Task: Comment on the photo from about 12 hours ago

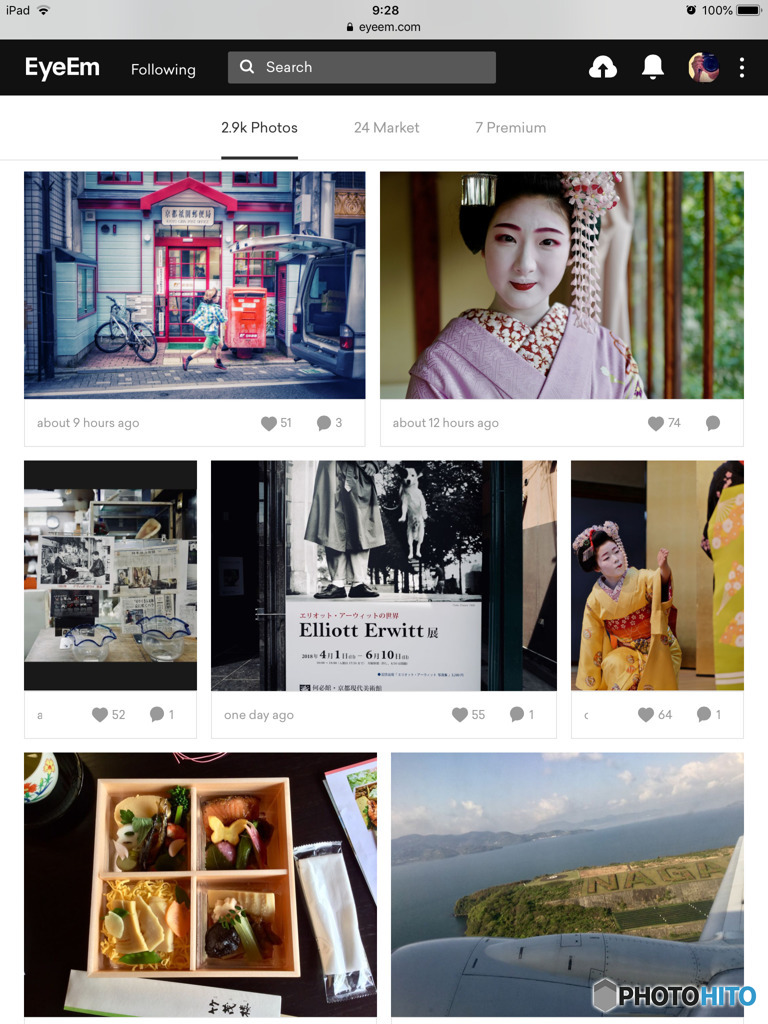Action: tap(713, 423)
